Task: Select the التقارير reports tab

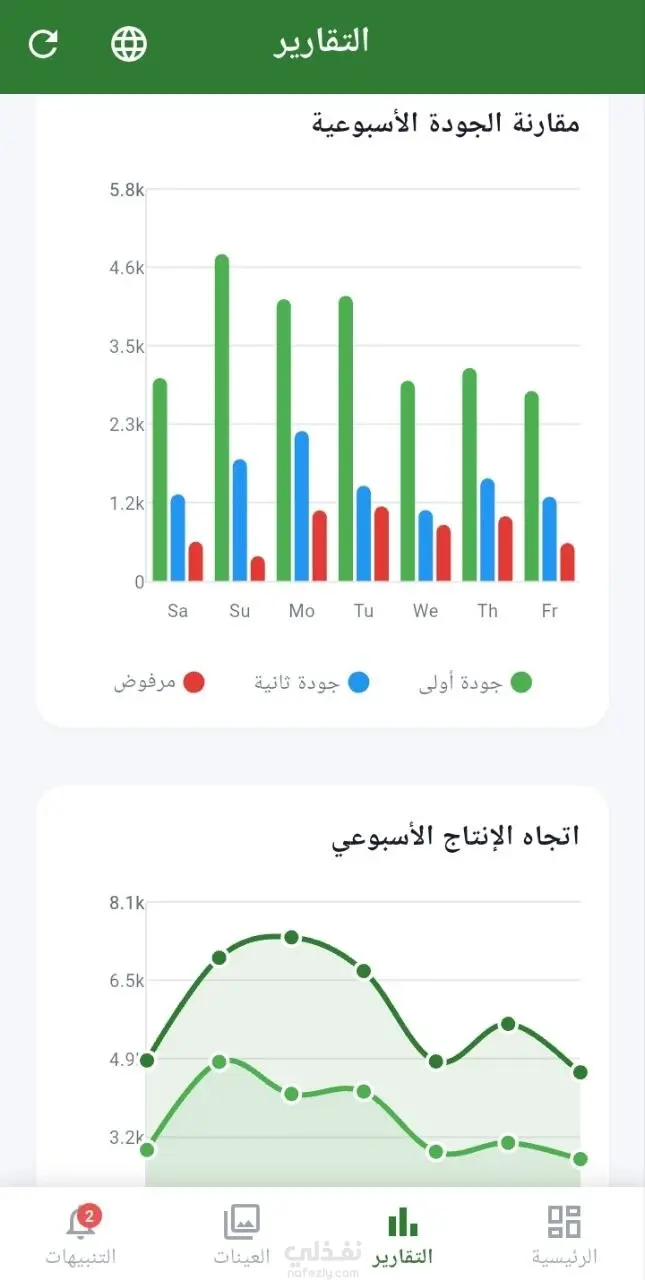Action: [403, 1235]
